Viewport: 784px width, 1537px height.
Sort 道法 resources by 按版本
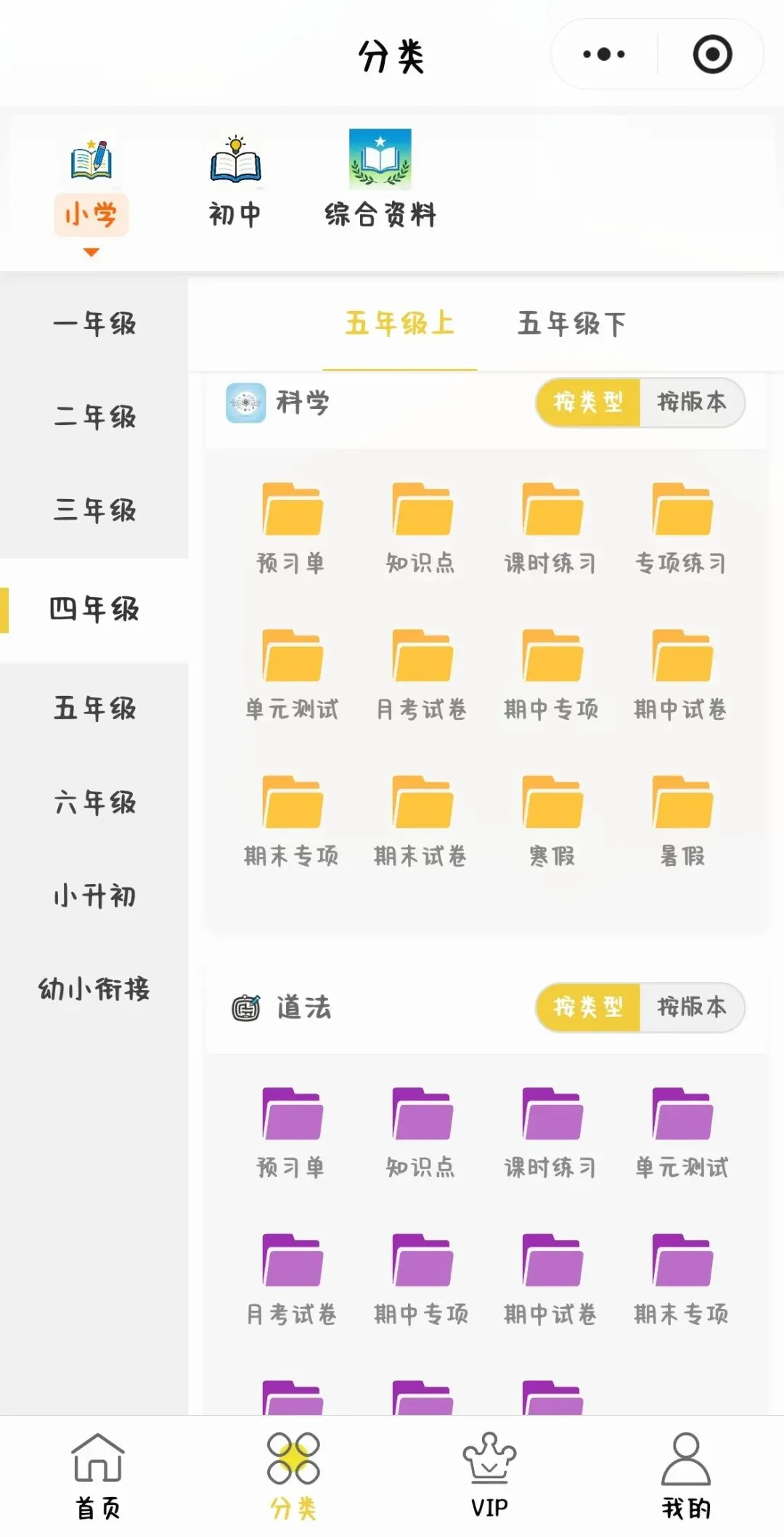pos(691,1007)
